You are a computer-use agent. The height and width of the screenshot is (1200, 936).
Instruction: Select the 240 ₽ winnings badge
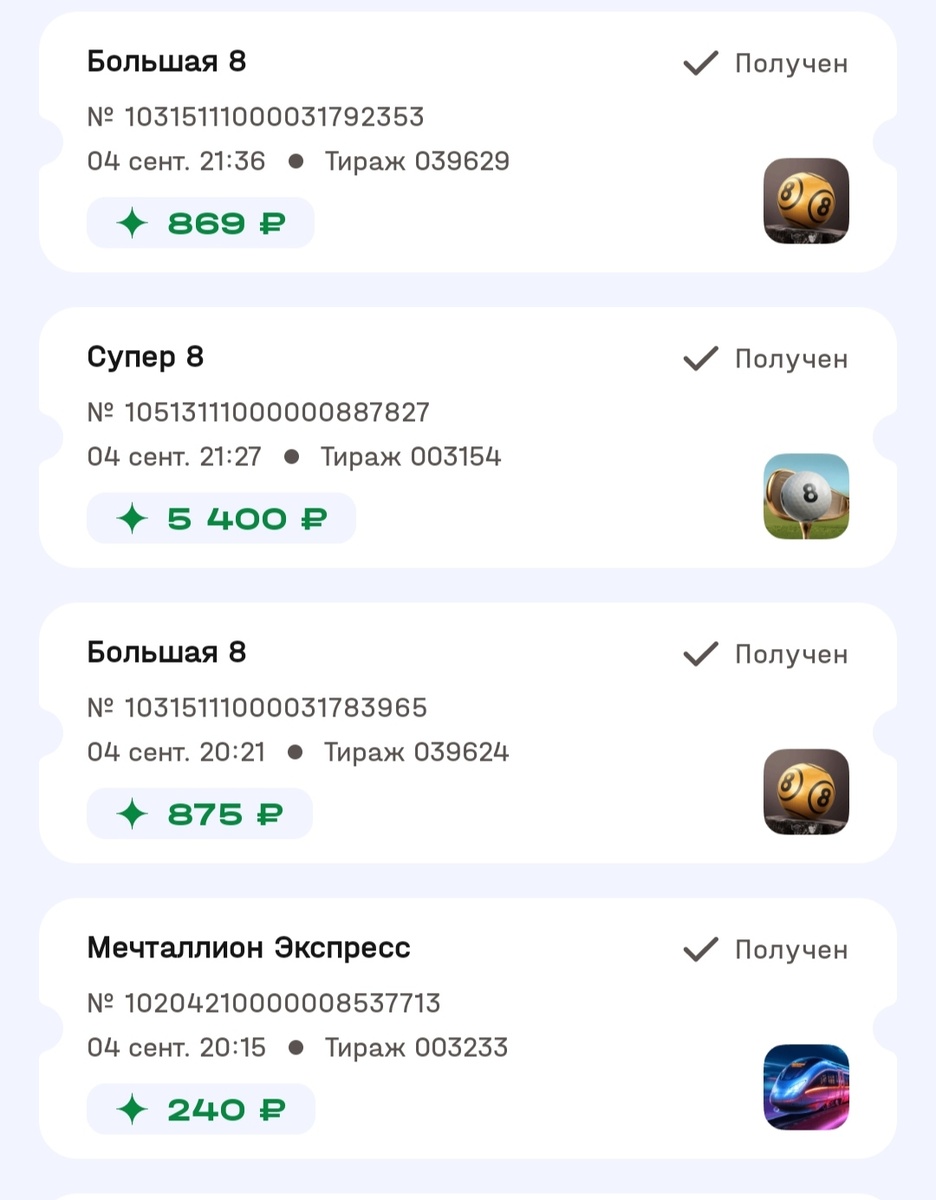tap(200, 1108)
